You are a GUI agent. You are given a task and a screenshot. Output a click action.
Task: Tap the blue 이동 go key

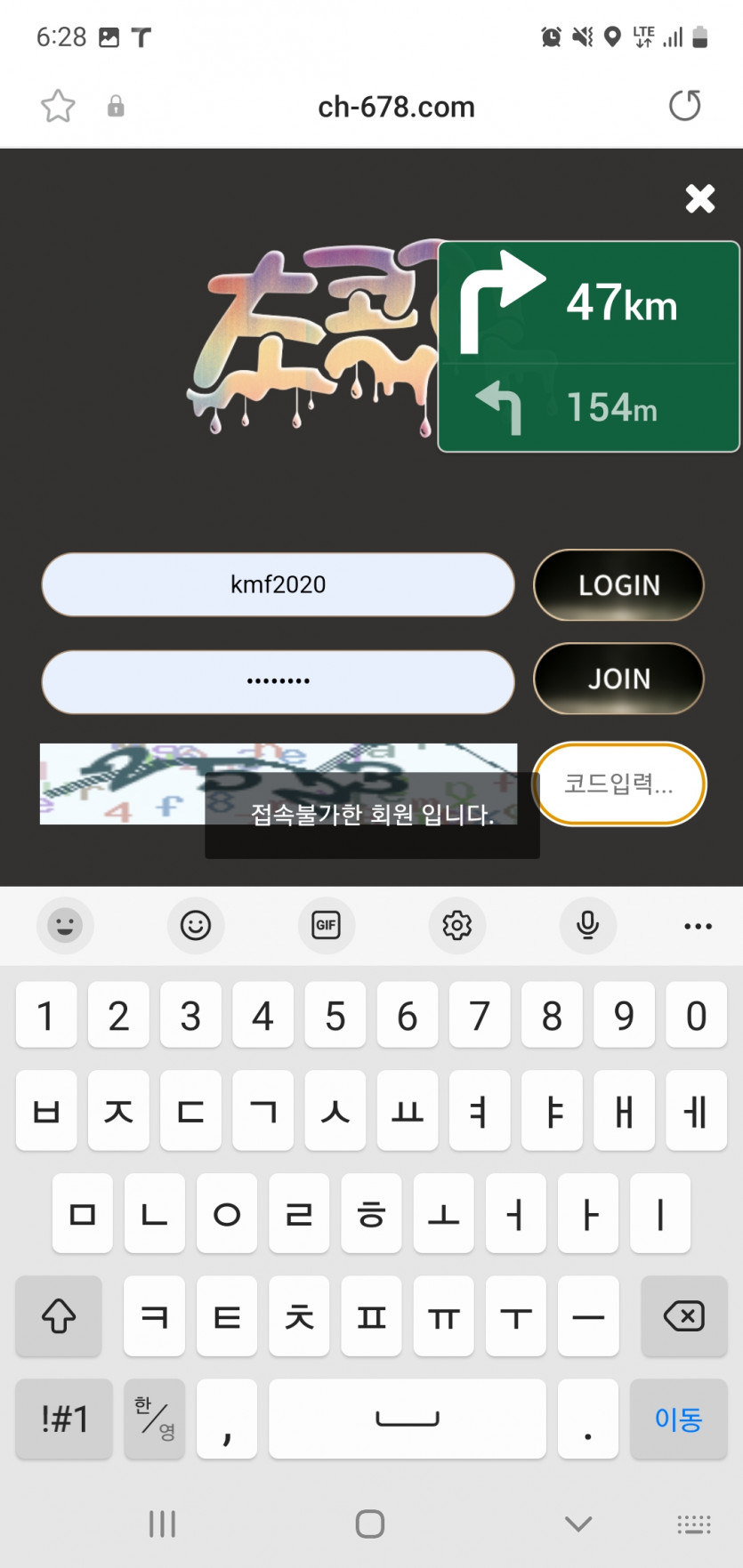coord(678,1419)
